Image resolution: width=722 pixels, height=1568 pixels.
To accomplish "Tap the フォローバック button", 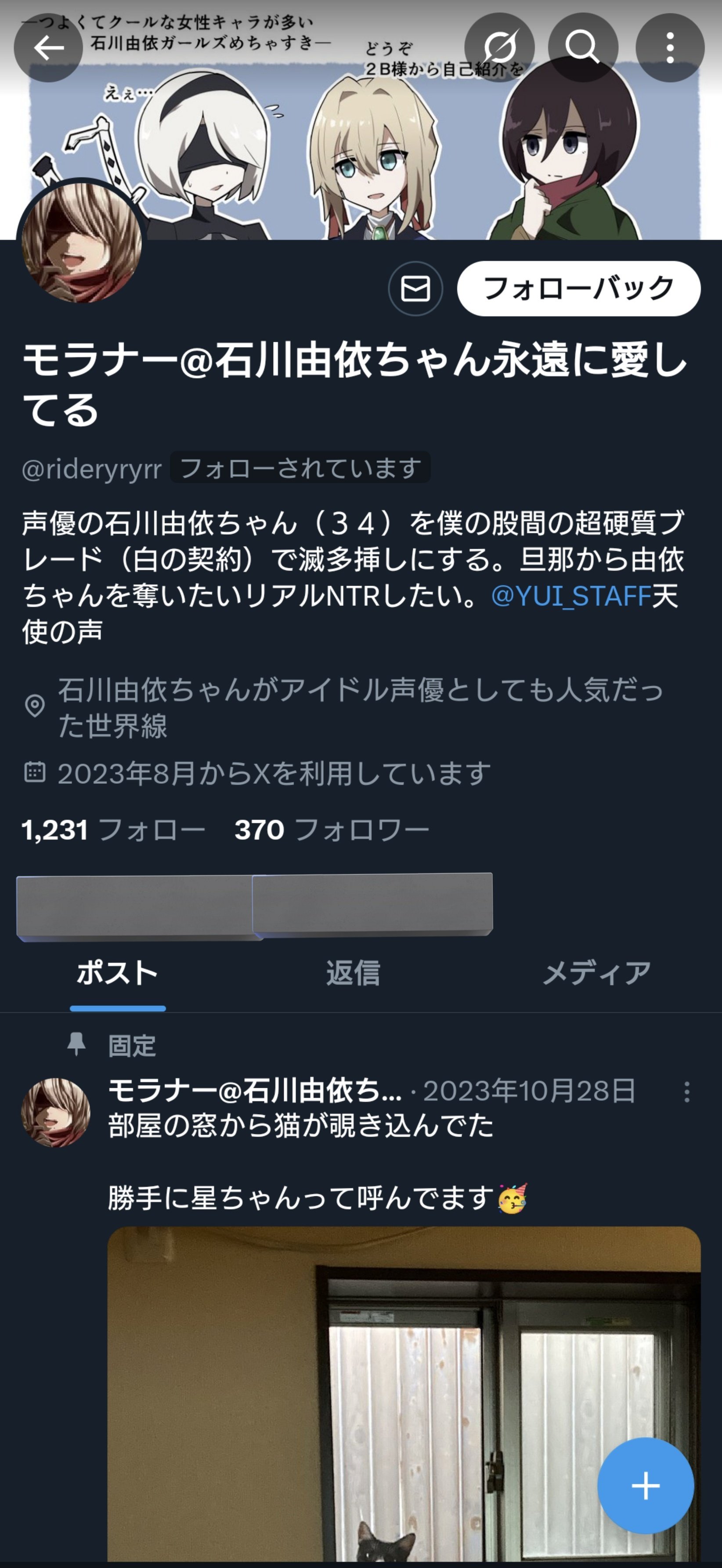I will [x=578, y=289].
